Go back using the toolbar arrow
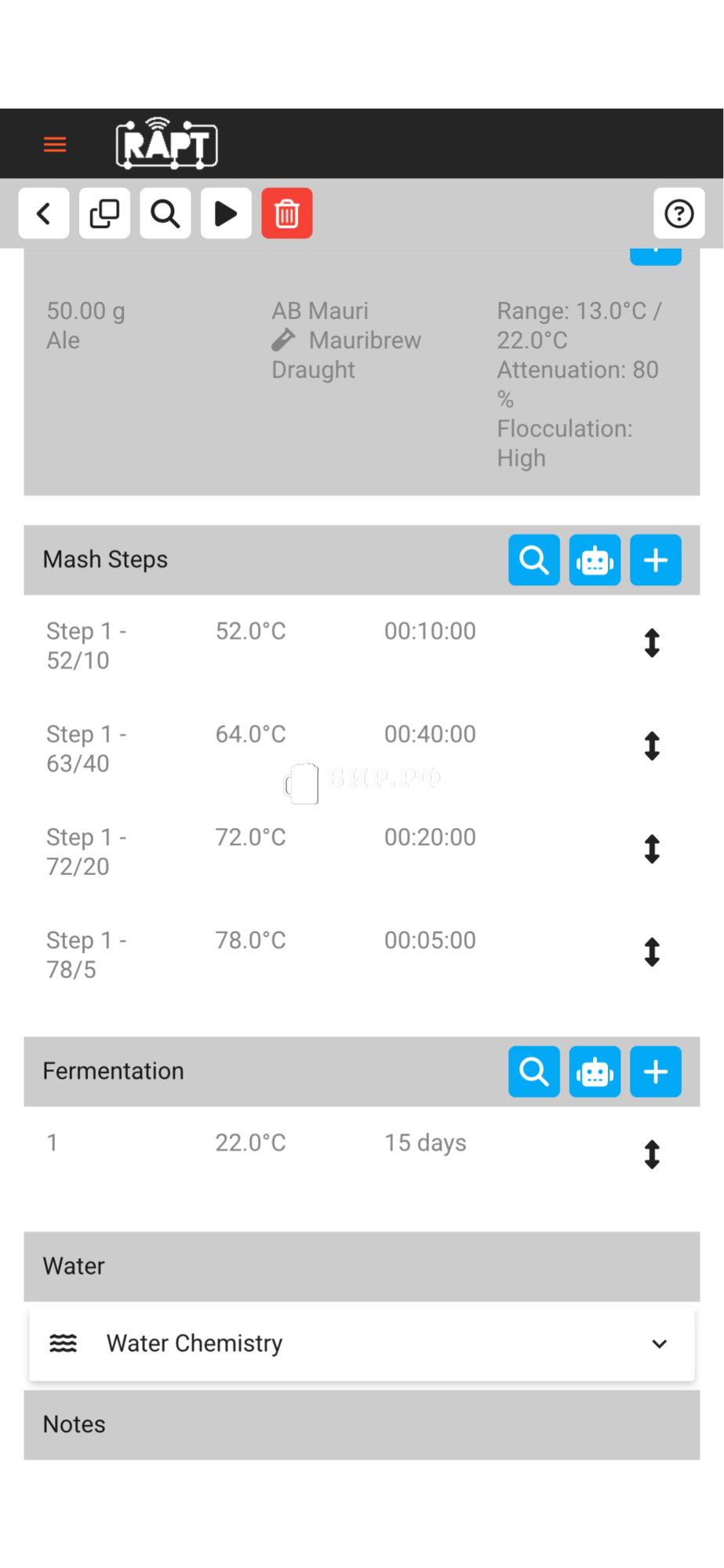This screenshot has width=724, height=1568. point(44,213)
